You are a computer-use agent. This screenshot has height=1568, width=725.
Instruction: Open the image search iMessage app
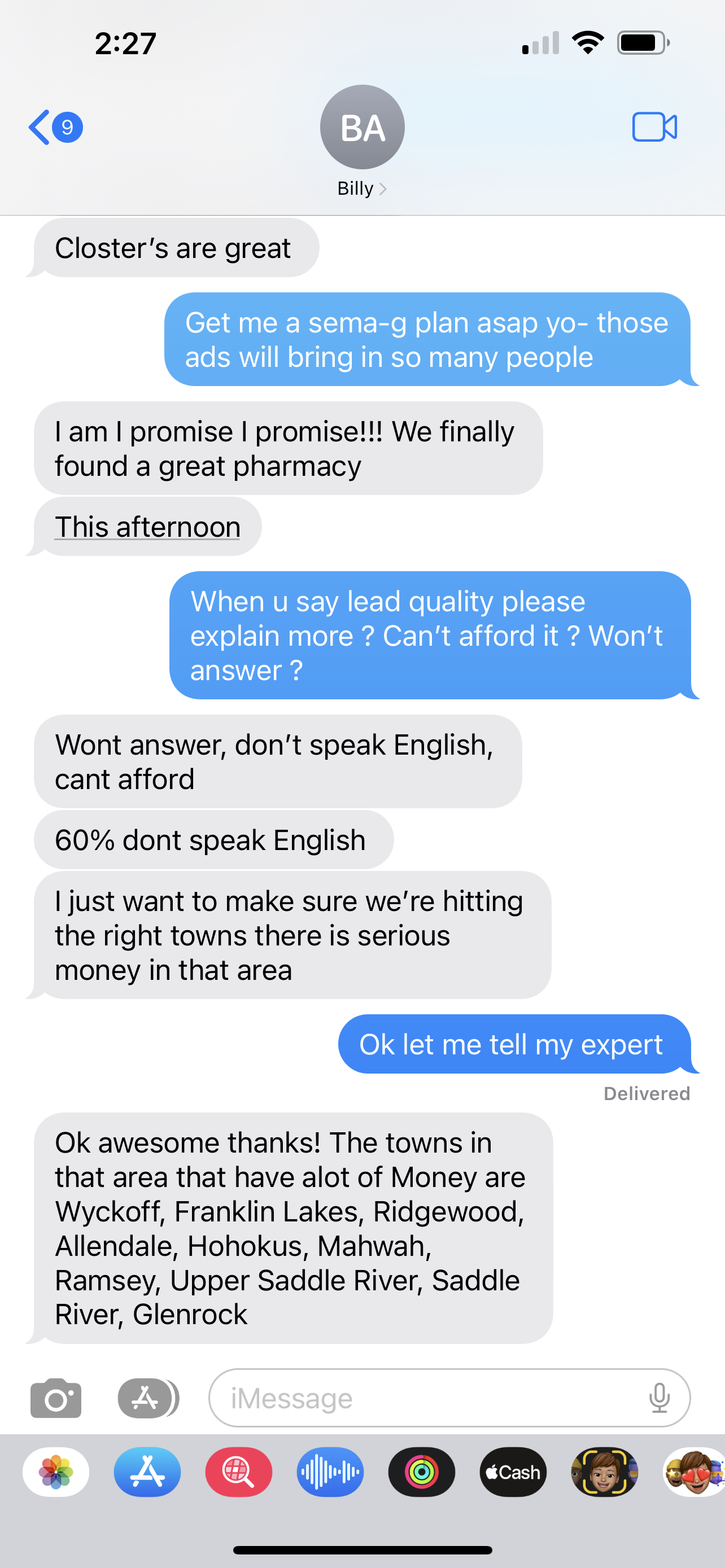click(239, 1472)
